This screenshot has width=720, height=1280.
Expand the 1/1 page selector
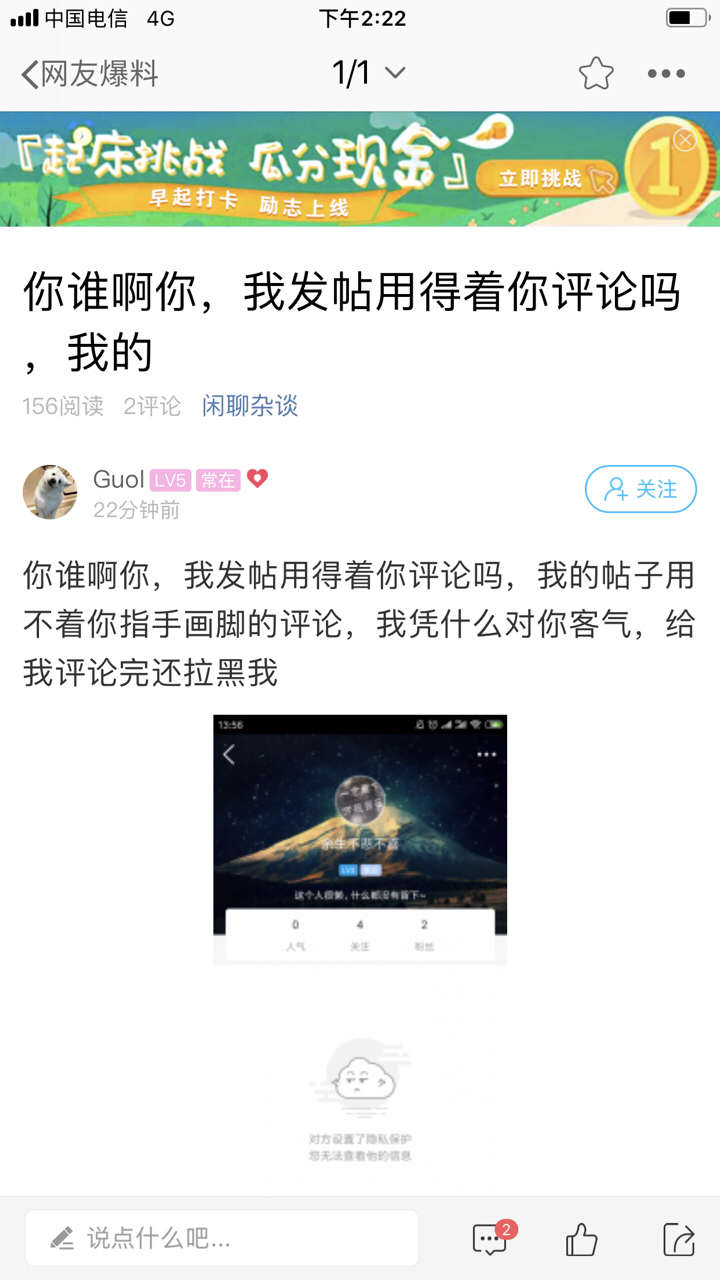pyautogui.click(x=368, y=73)
